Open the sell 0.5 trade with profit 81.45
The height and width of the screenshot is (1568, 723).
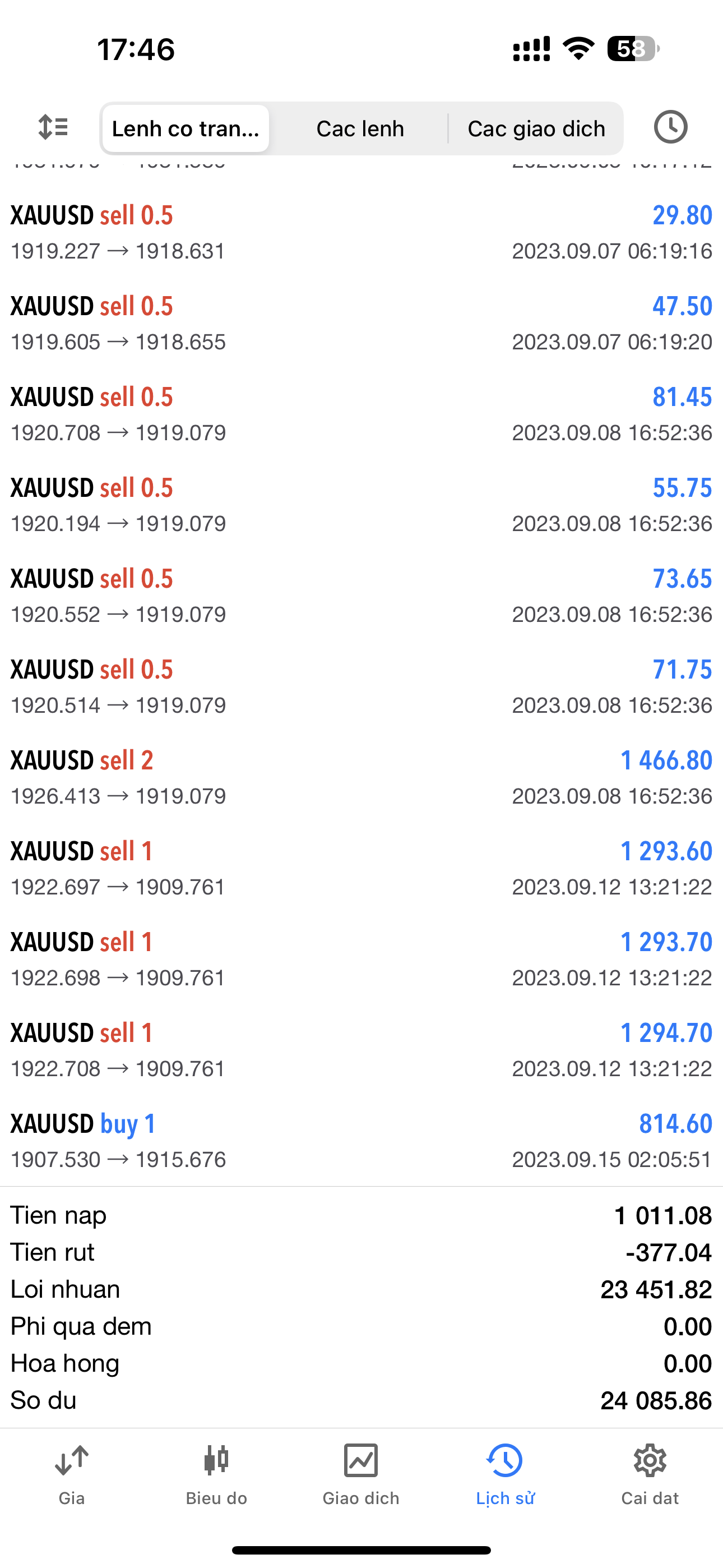click(361, 414)
